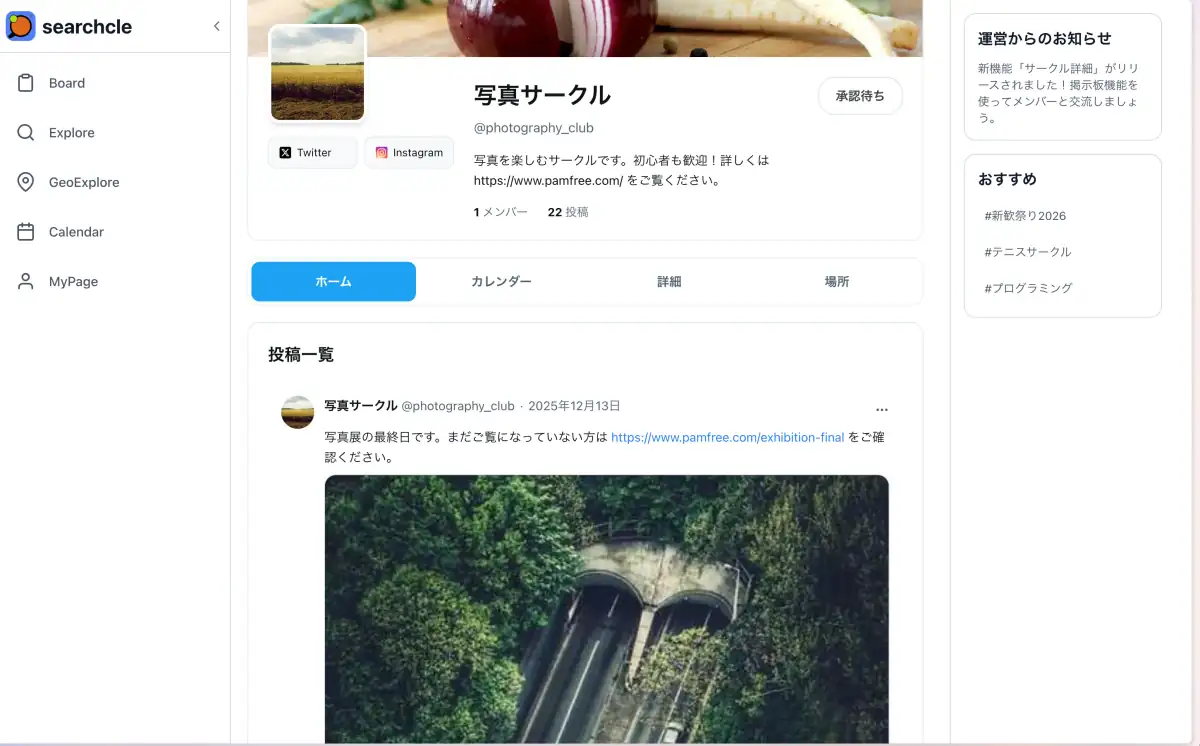Screen dimensions: 1200x746
Task: Open the Calendar page
Action: [x=76, y=232]
